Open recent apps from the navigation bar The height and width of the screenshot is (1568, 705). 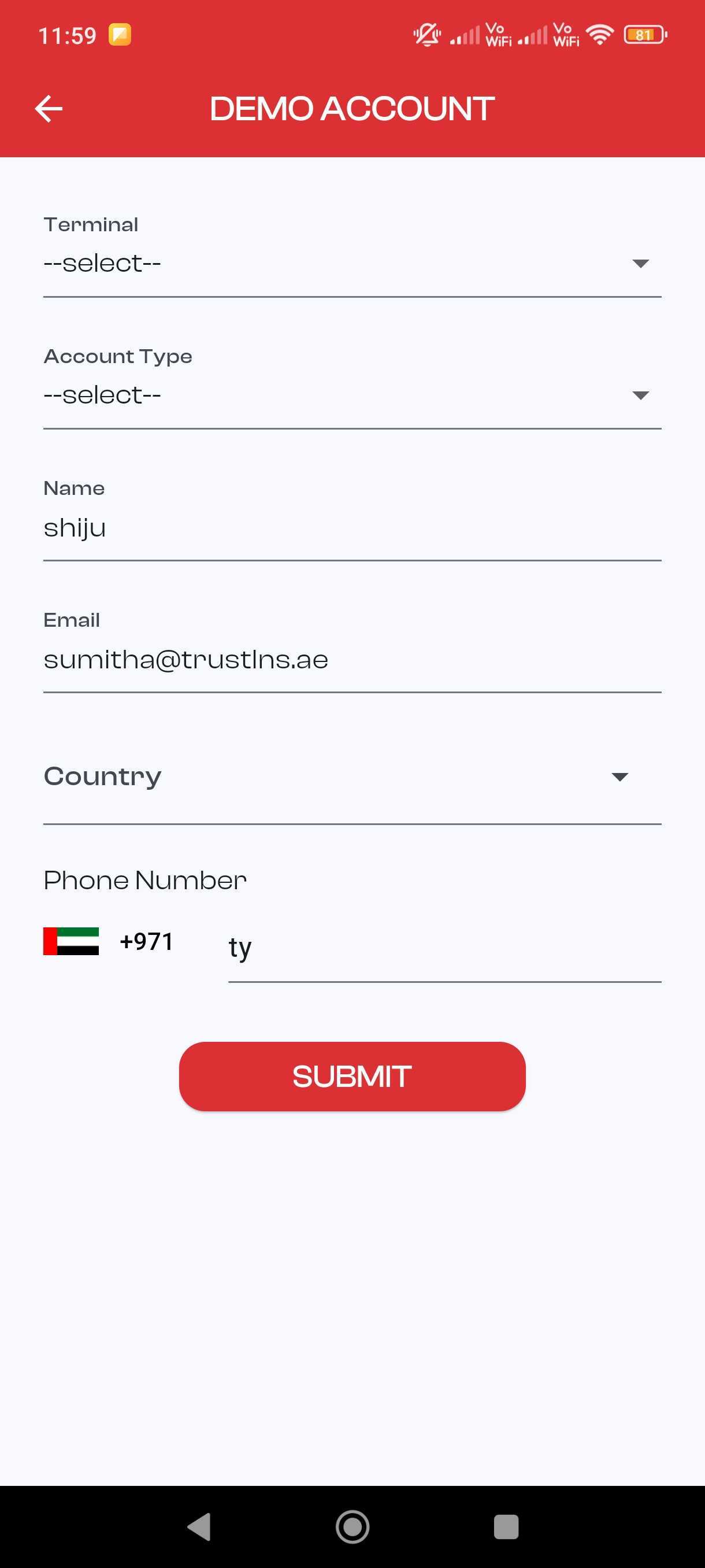506,1526
